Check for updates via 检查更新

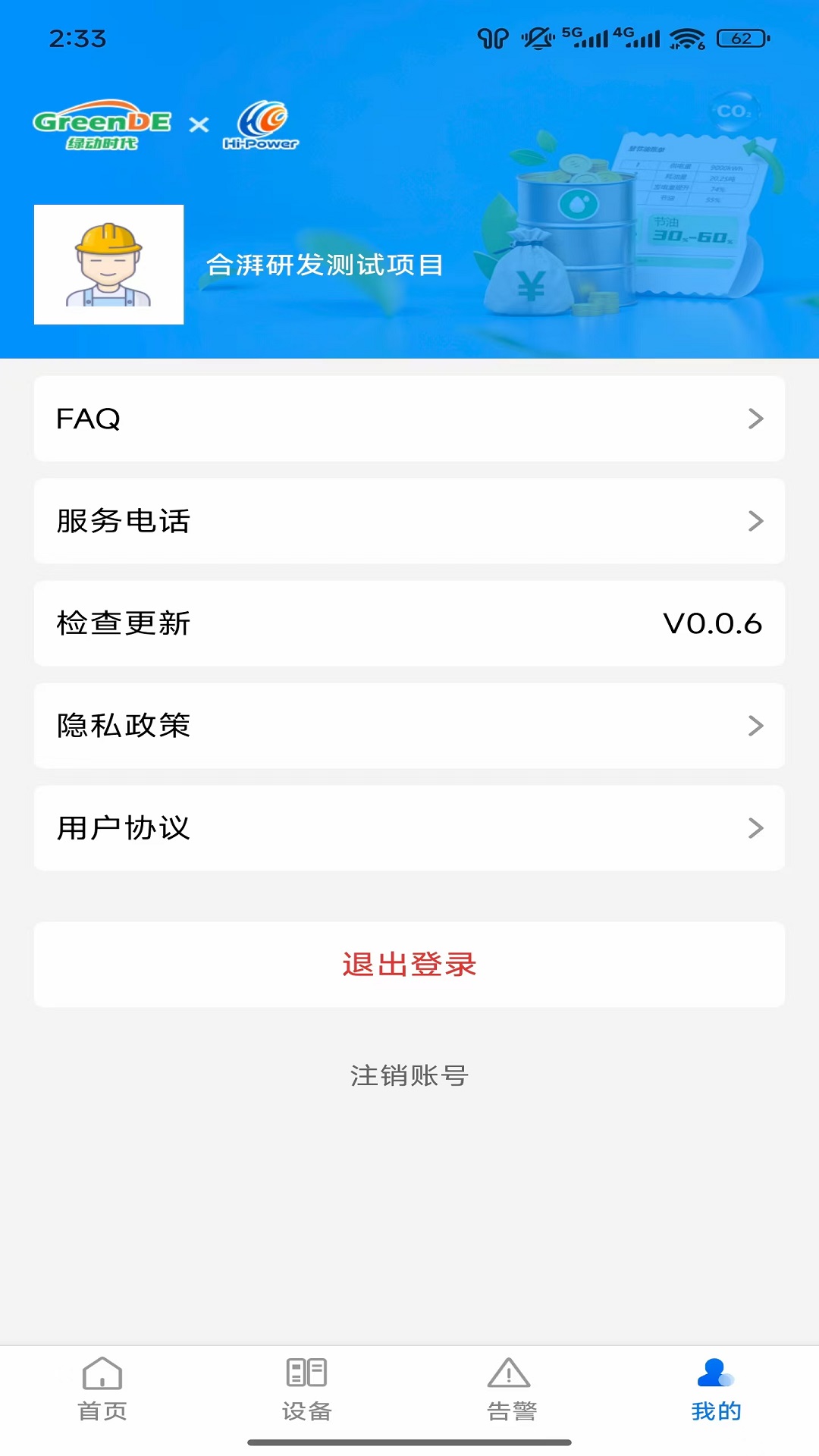409,623
